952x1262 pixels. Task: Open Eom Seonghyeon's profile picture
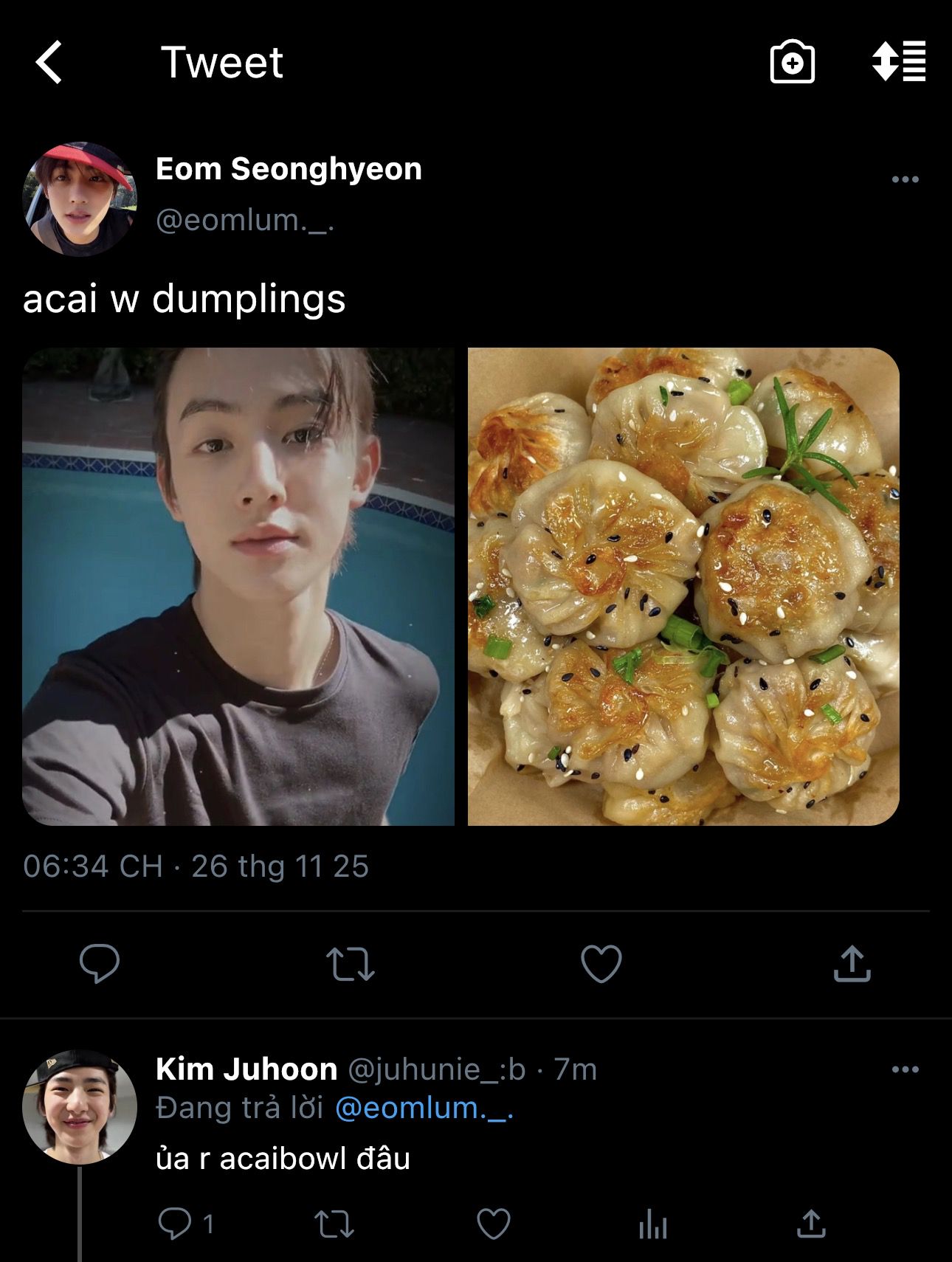coord(80,199)
